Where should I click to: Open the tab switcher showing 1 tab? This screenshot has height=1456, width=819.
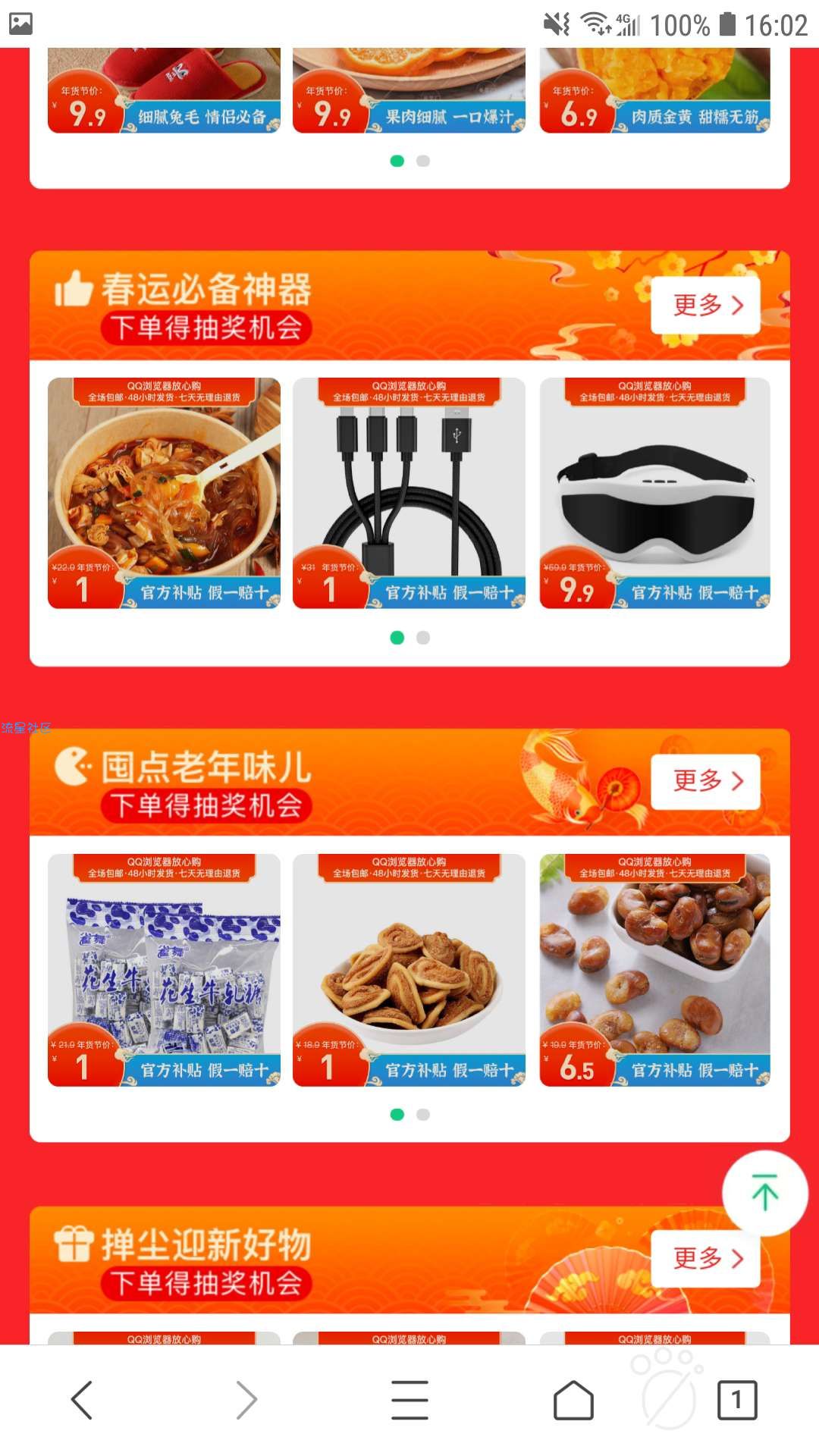pos(737,1400)
